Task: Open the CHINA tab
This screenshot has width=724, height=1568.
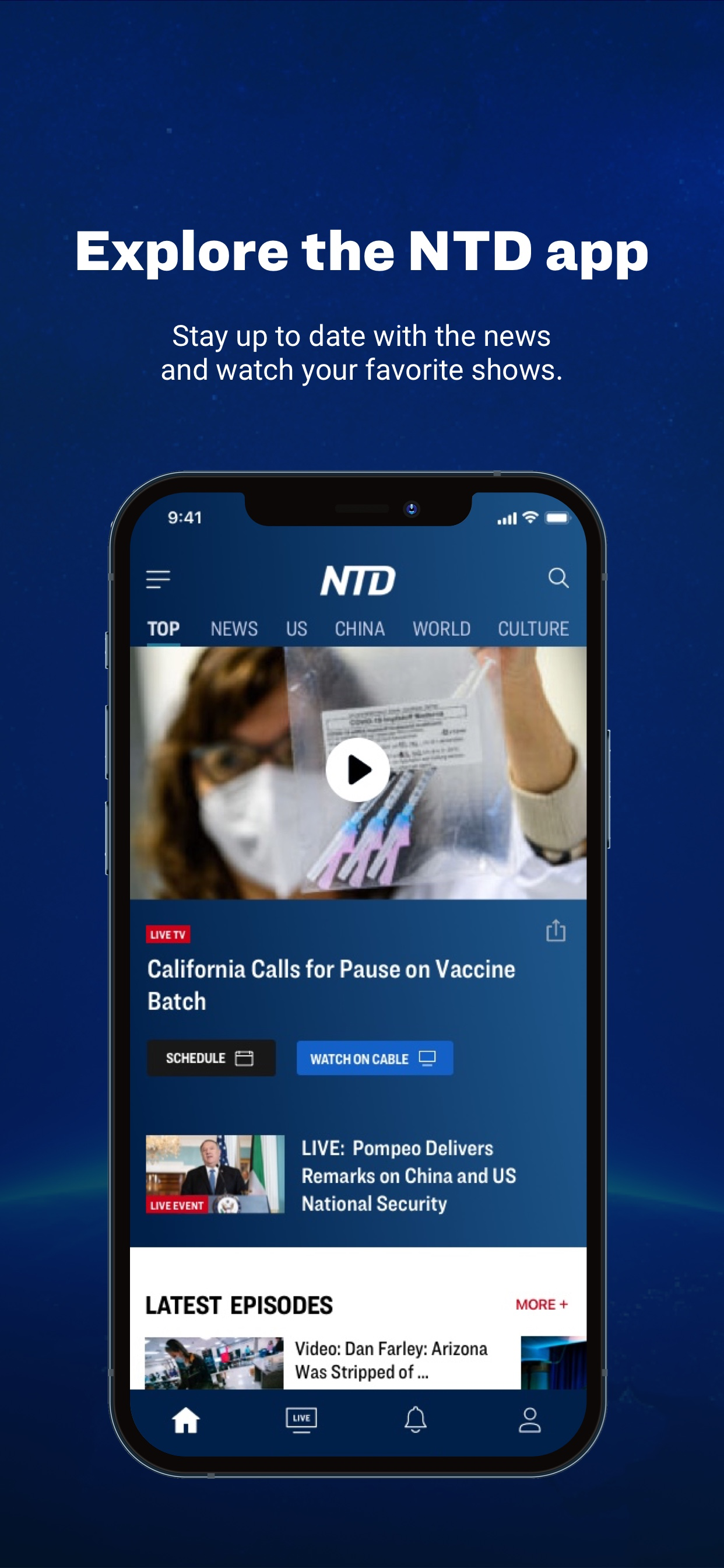Action: [360, 628]
